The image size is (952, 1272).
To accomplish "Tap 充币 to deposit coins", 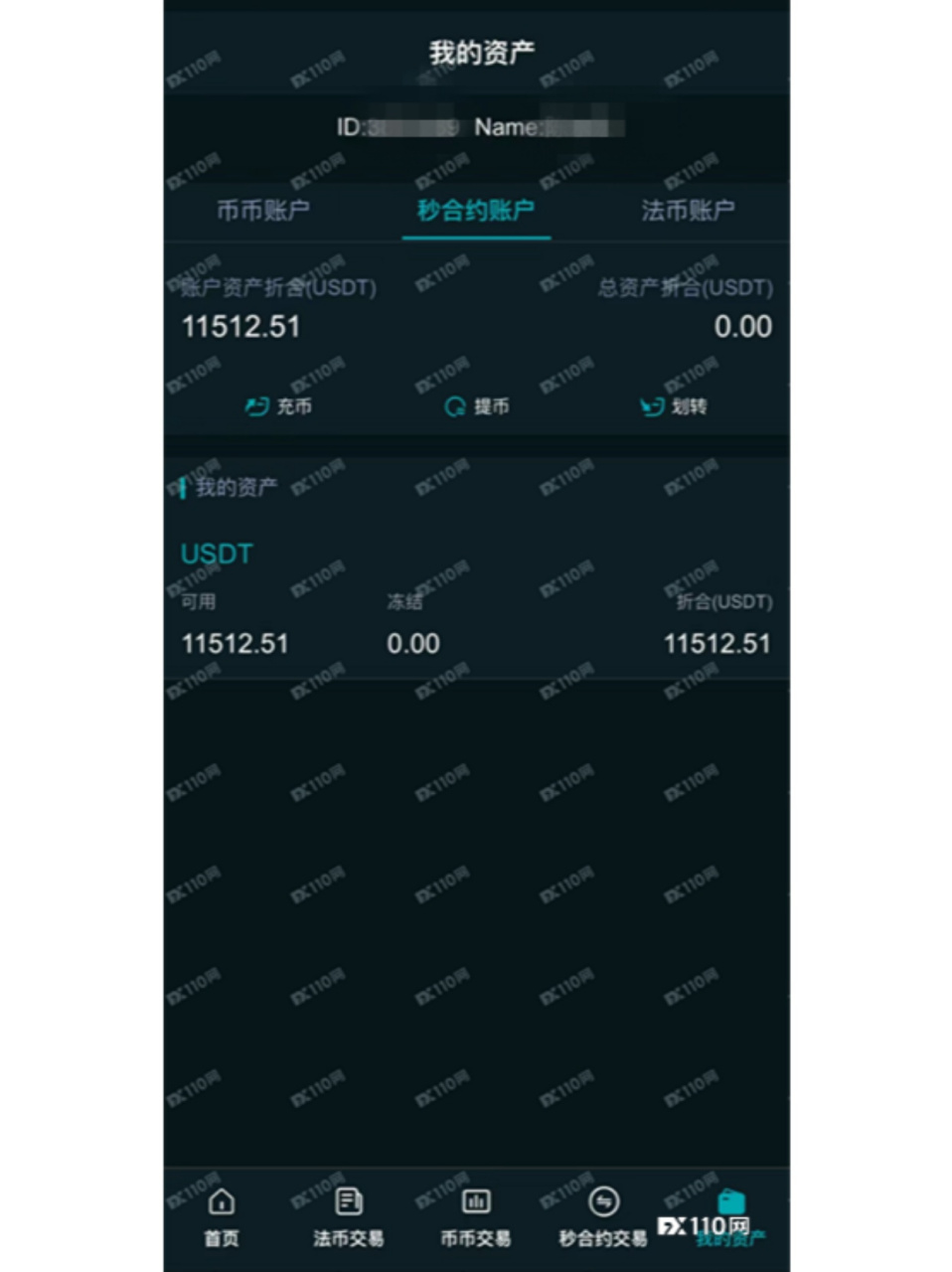I will pyautogui.click(x=279, y=406).
